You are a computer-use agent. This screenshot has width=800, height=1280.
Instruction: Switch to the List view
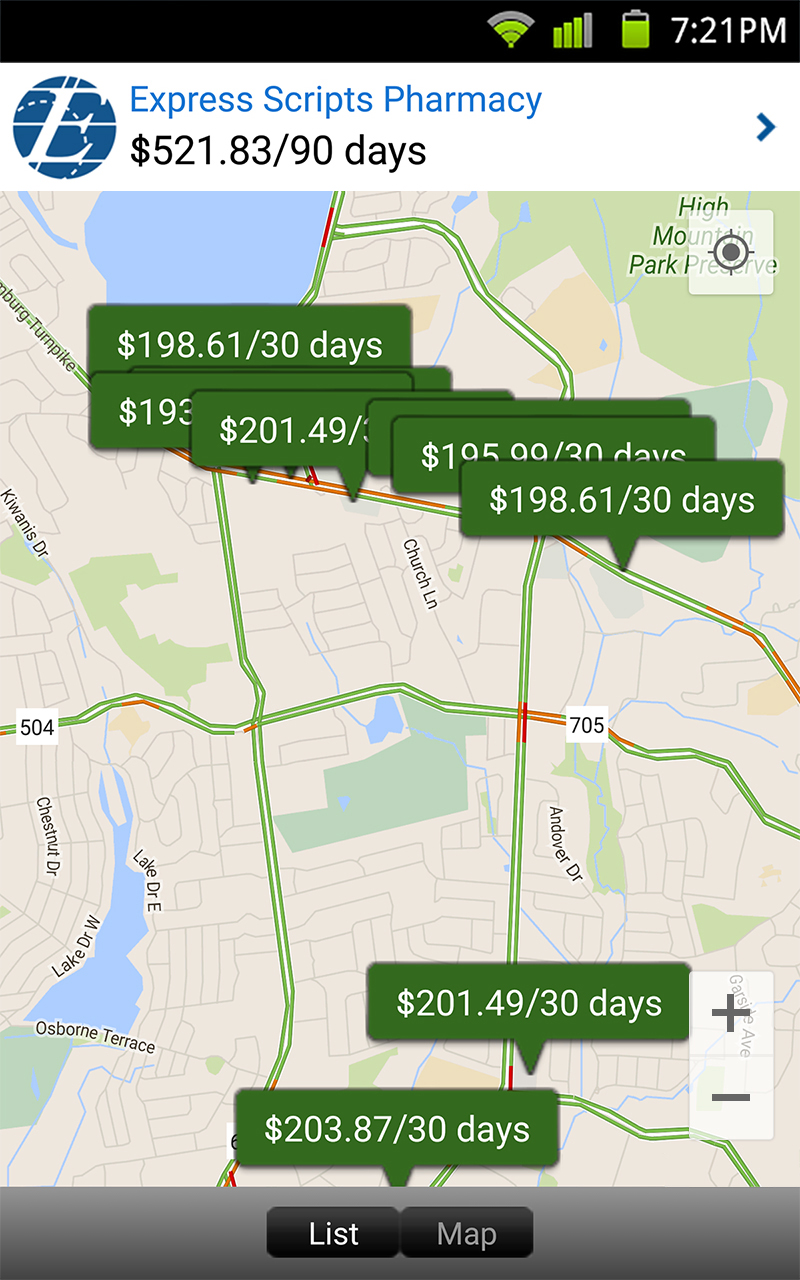[x=334, y=1233]
